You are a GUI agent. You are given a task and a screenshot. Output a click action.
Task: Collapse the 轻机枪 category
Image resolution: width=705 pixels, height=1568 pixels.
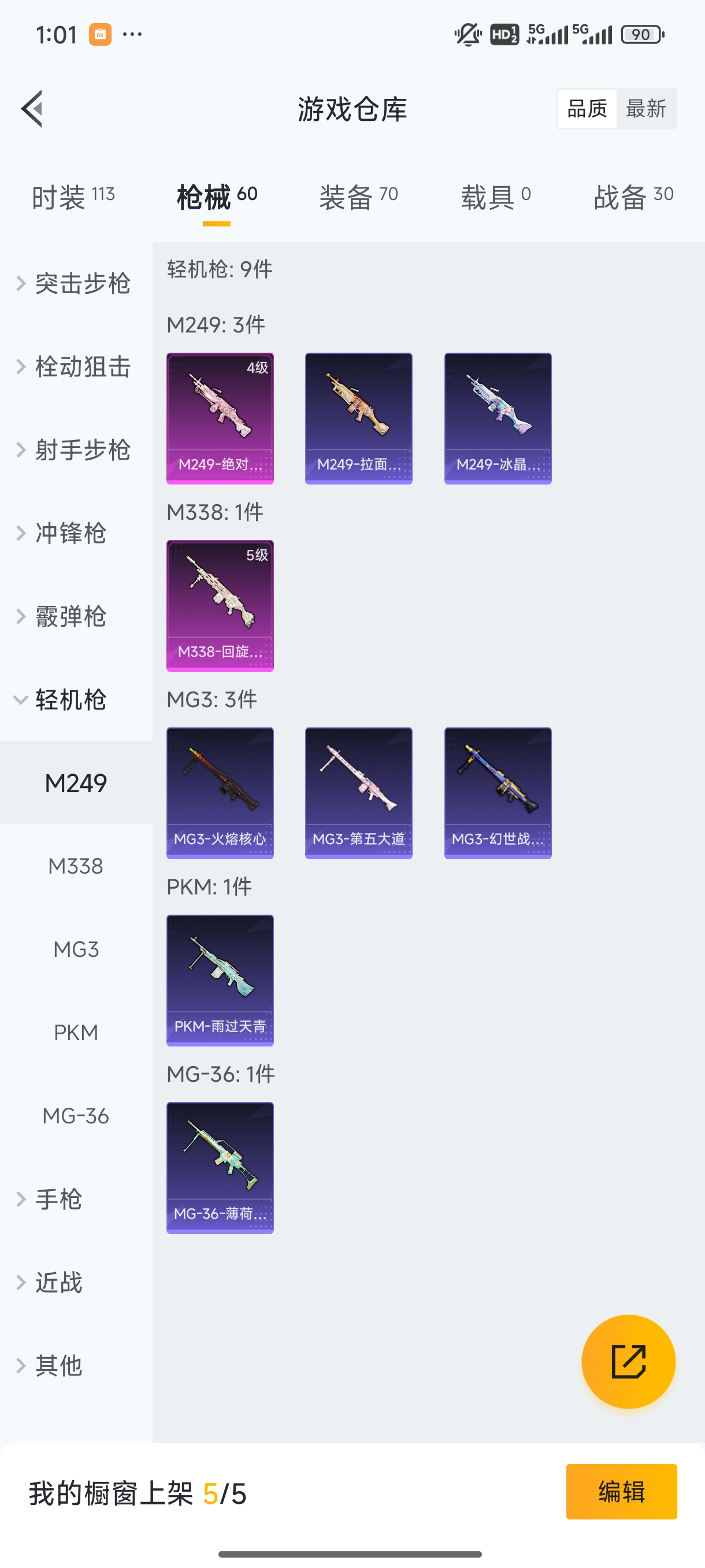[x=70, y=700]
